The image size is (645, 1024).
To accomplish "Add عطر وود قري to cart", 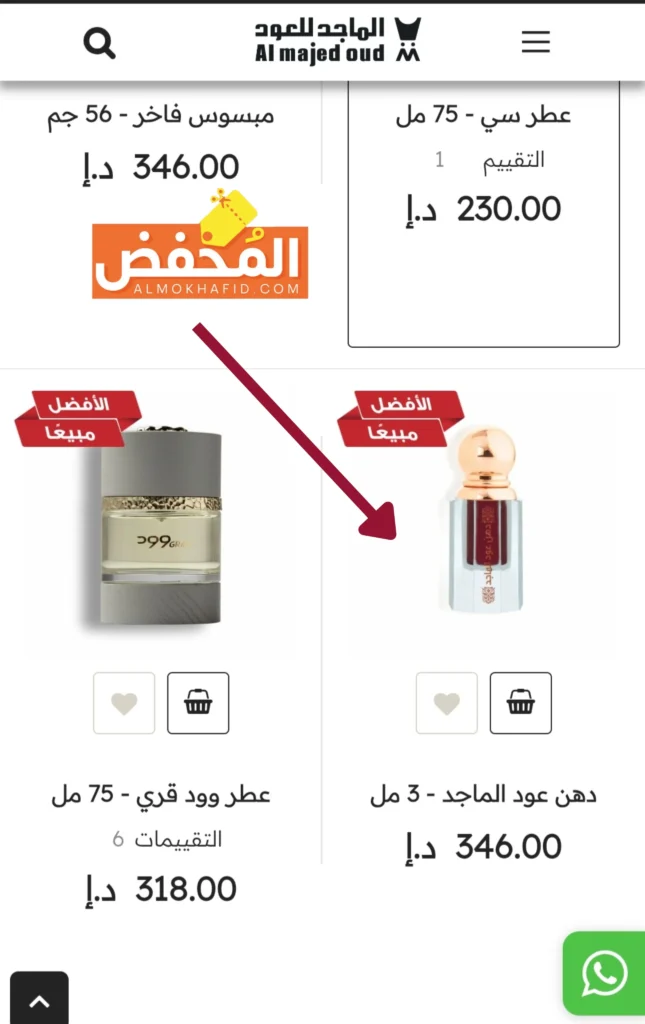I will coord(198,703).
